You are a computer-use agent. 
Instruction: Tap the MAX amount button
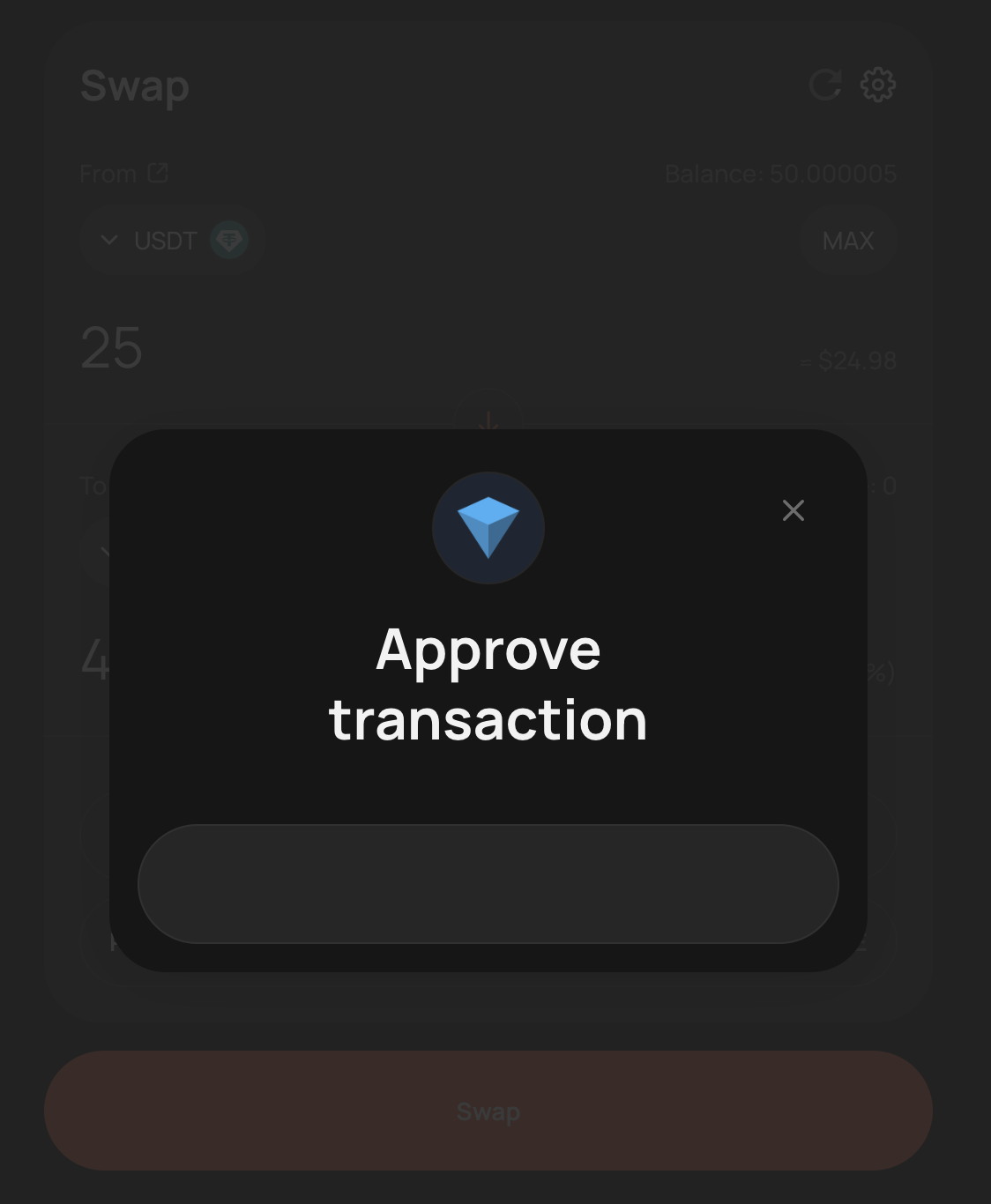tap(847, 241)
